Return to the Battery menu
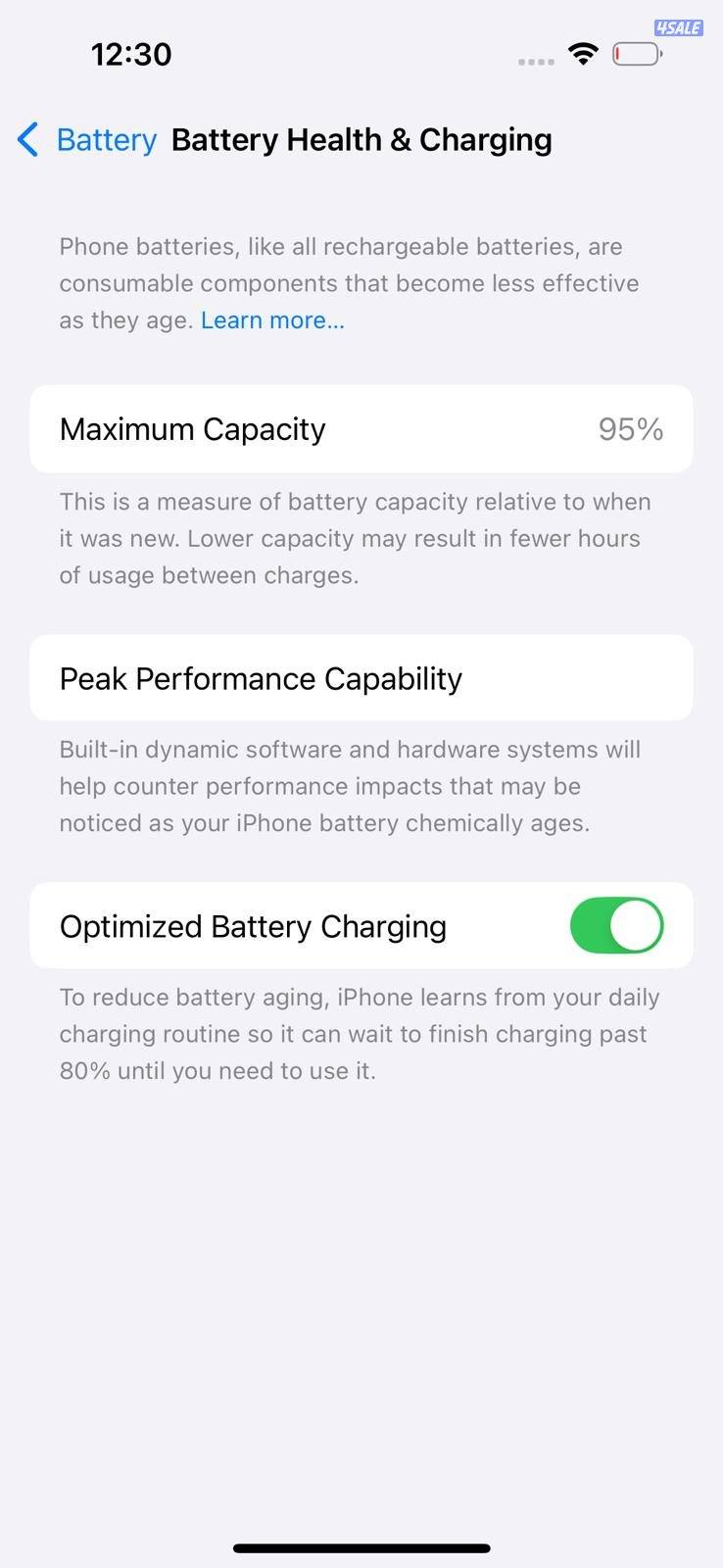Screen dimensions: 723x1568 pyautogui.click(x=105, y=139)
